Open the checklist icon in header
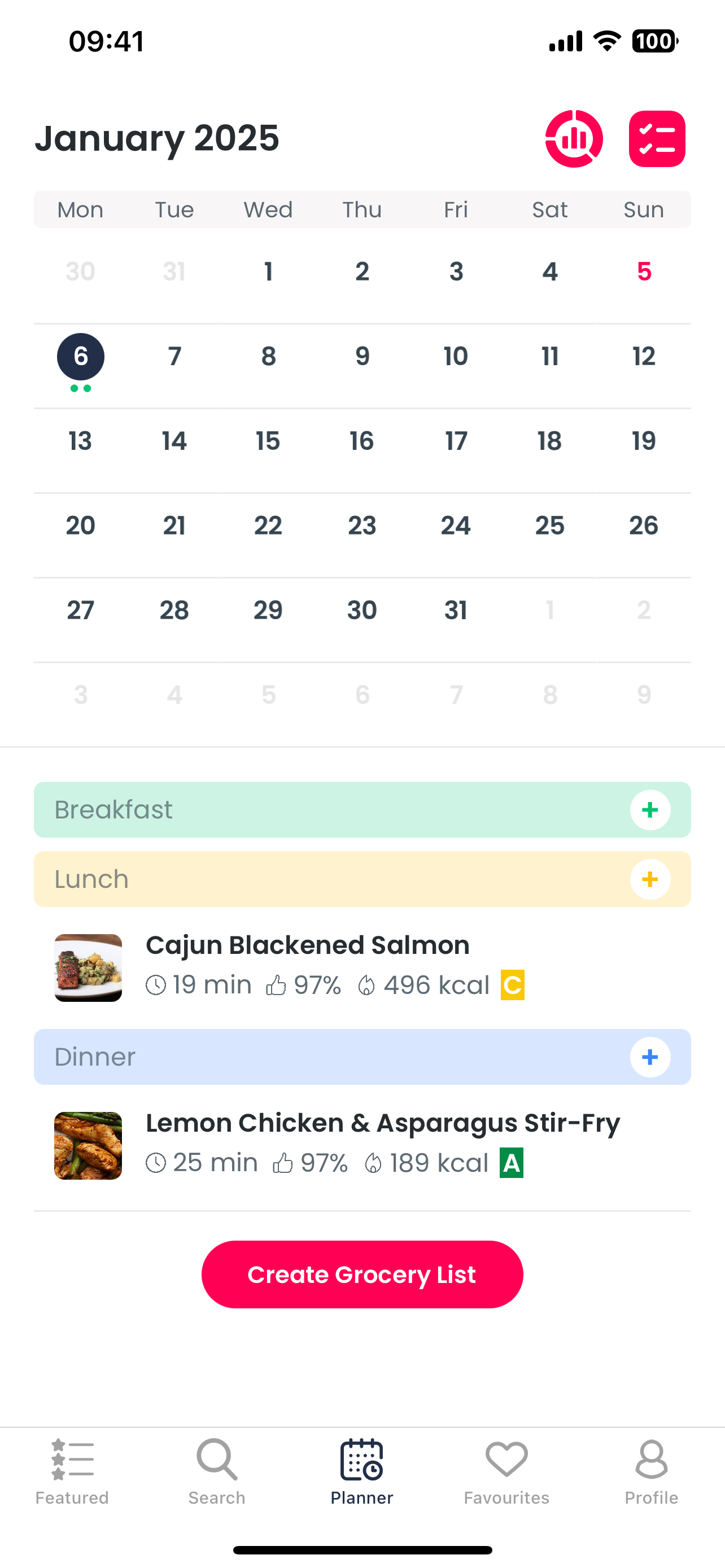This screenshot has height=1568, width=725. coord(657,139)
